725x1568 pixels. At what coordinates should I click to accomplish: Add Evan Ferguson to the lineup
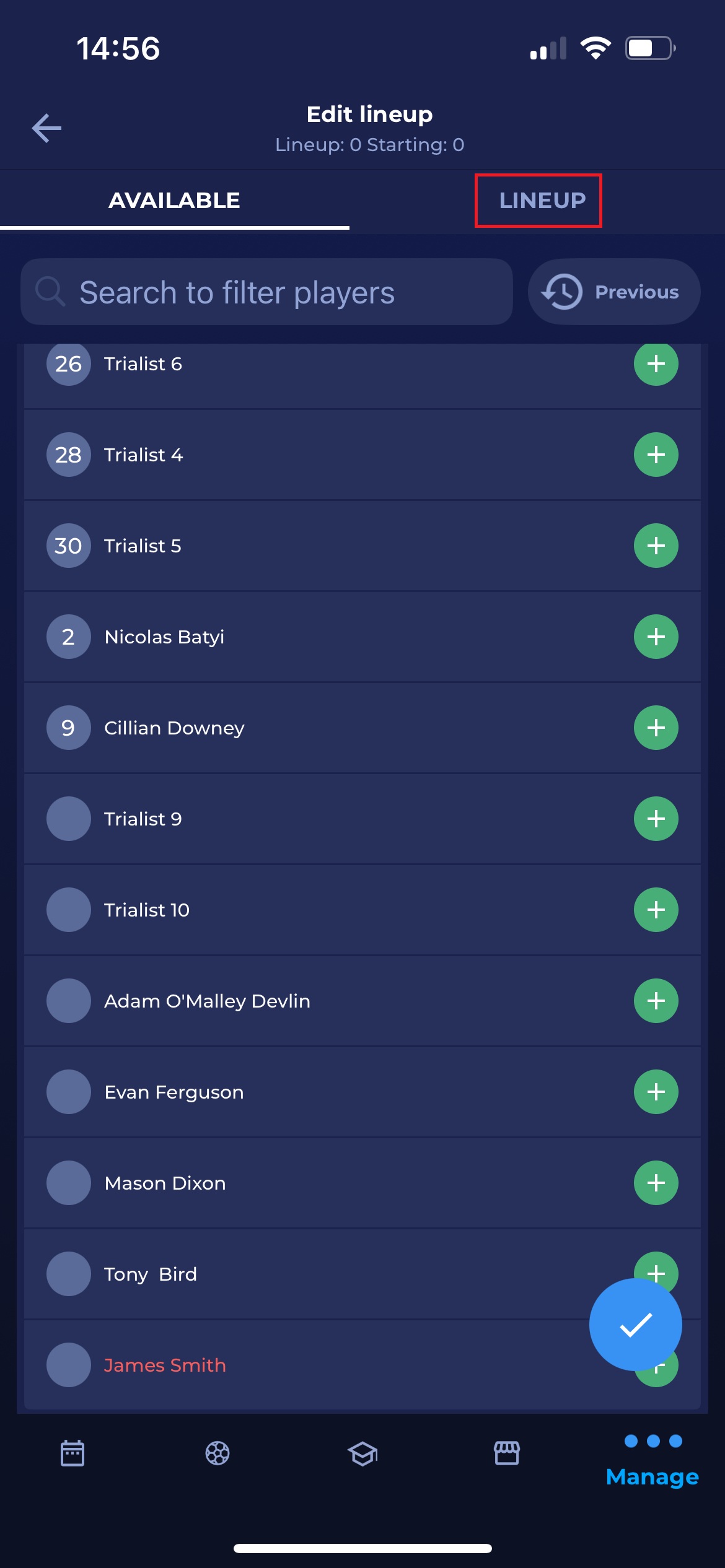656,1092
